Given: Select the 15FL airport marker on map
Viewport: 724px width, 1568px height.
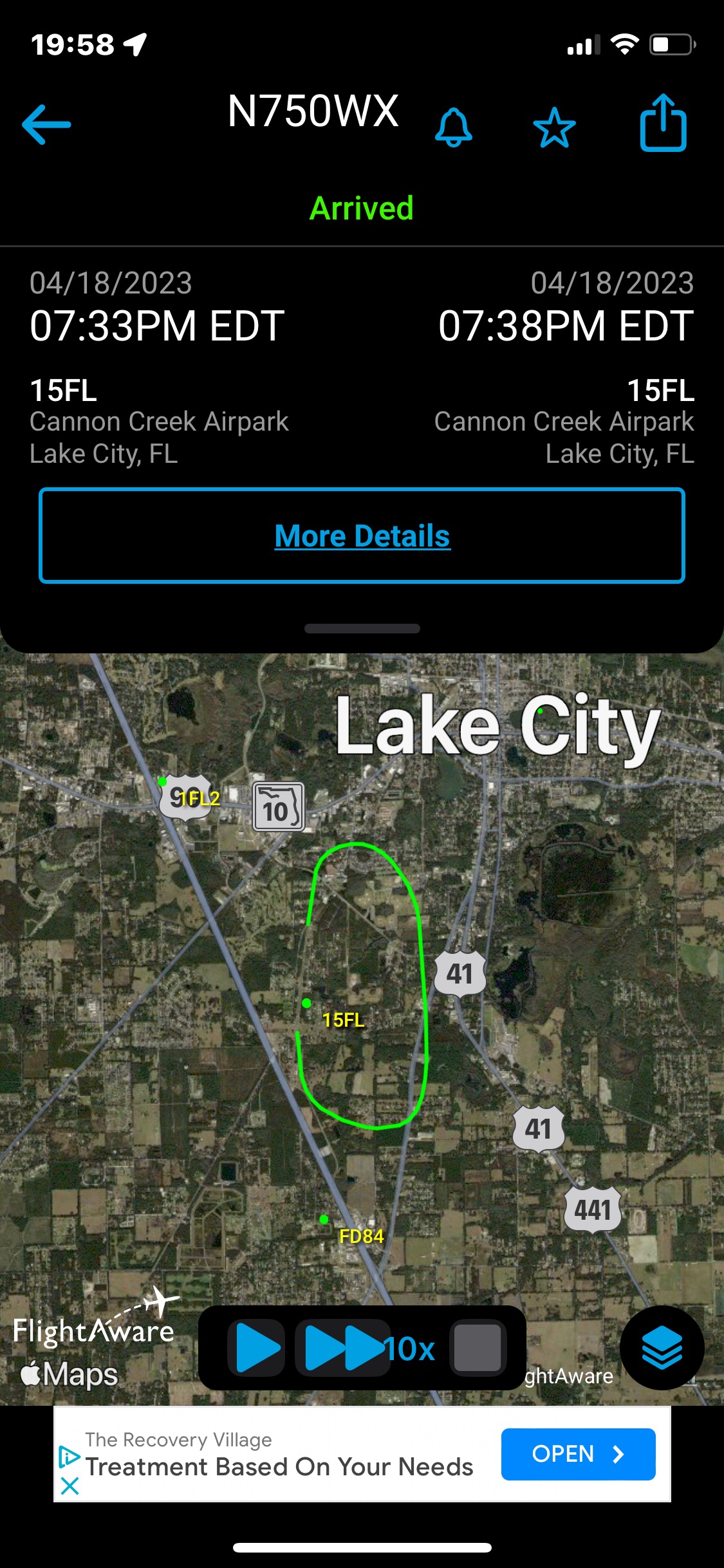Looking at the screenshot, I should [x=308, y=1003].
